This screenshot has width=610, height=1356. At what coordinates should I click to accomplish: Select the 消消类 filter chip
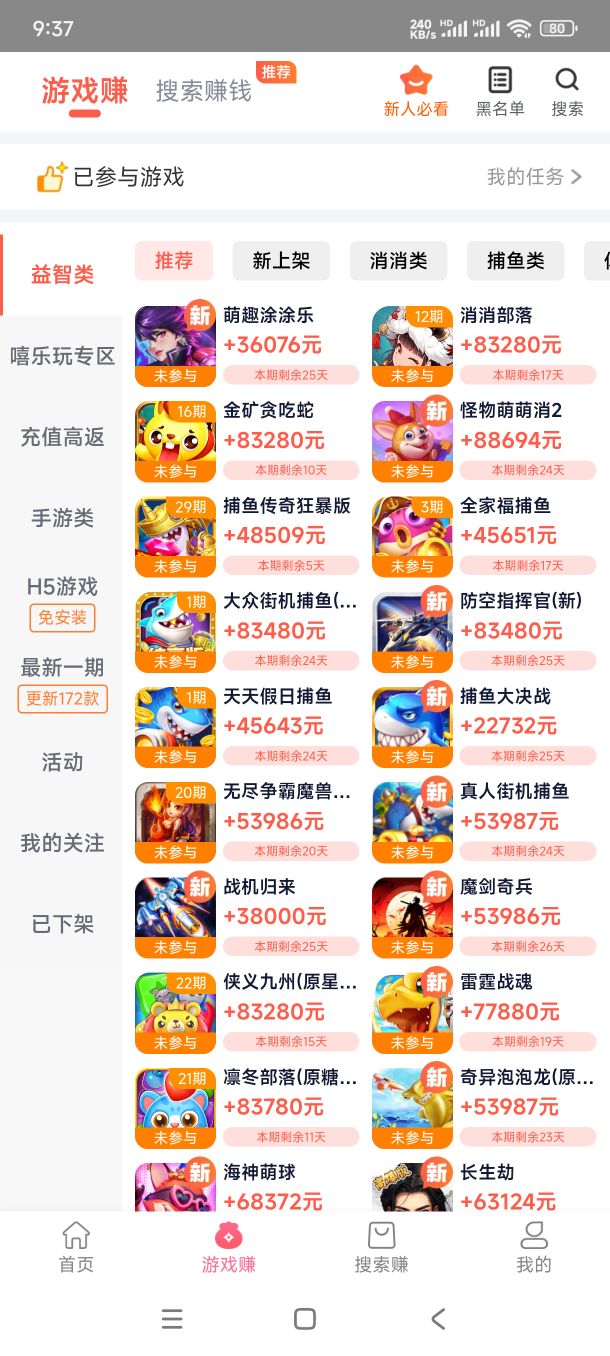pos(399,261)
